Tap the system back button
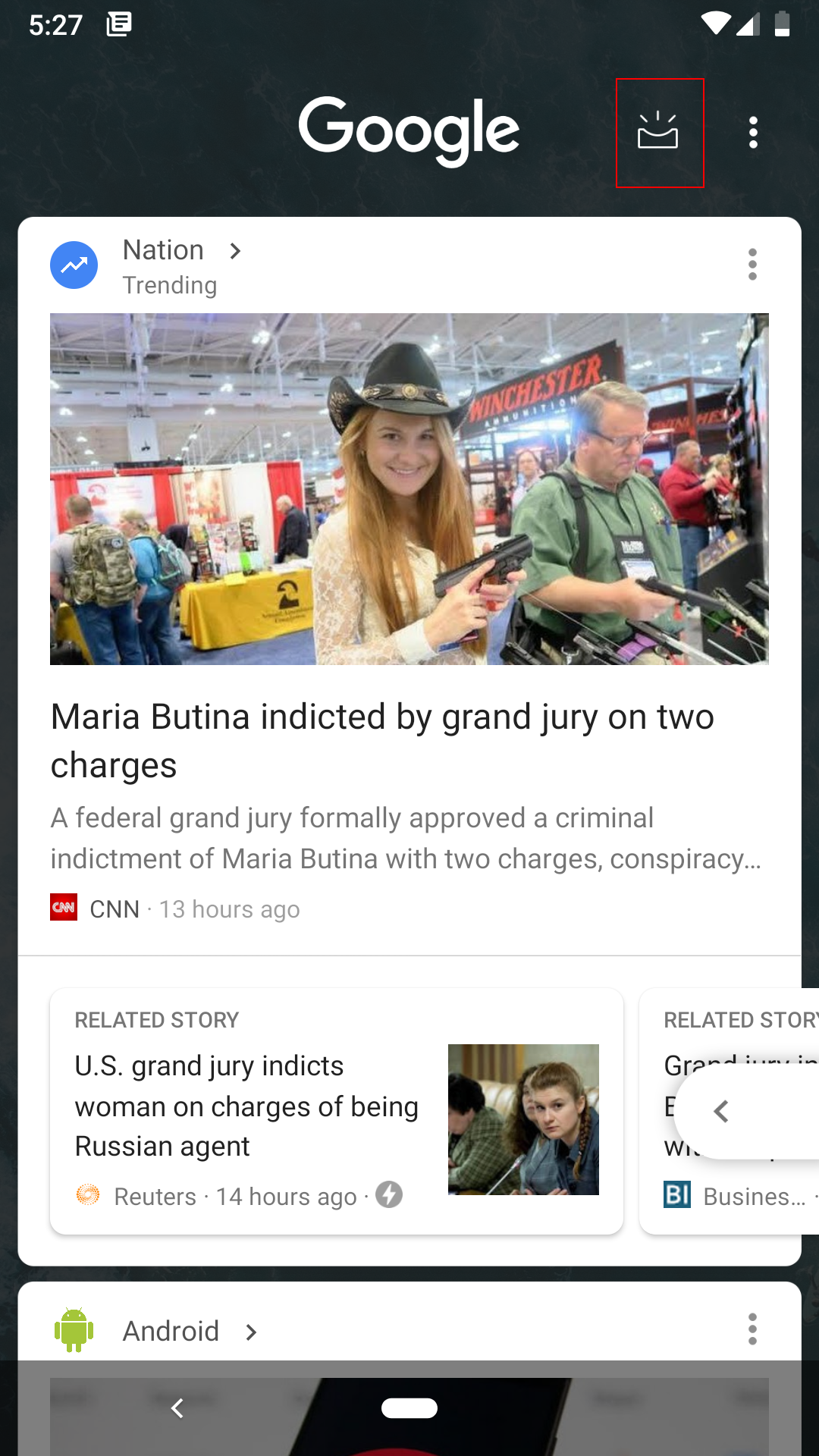819x1456 pixels. pos(177,1408)
